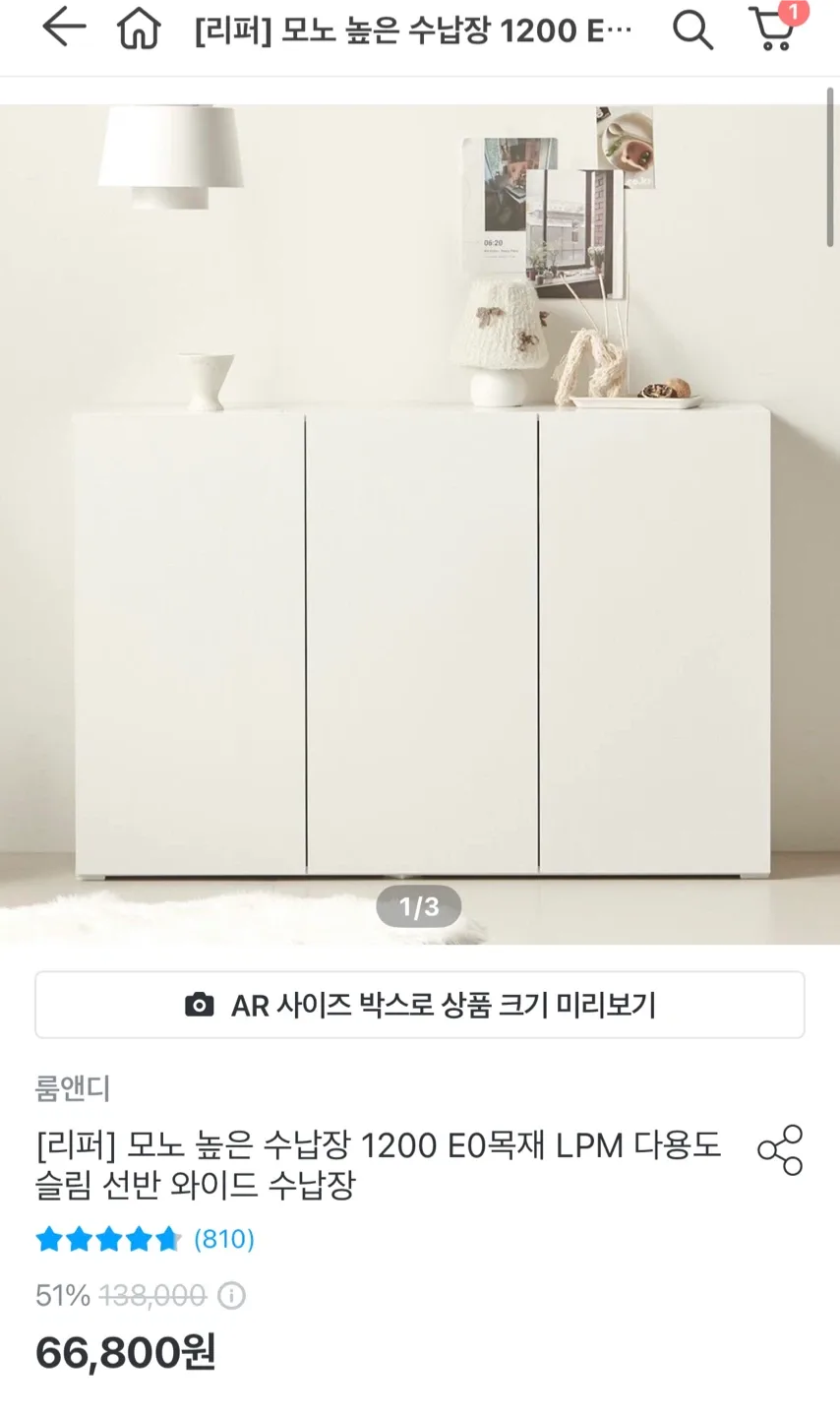840x1417 pixels.
Task: Show price info next to 138,000
Action: [x=231, y=1295]
